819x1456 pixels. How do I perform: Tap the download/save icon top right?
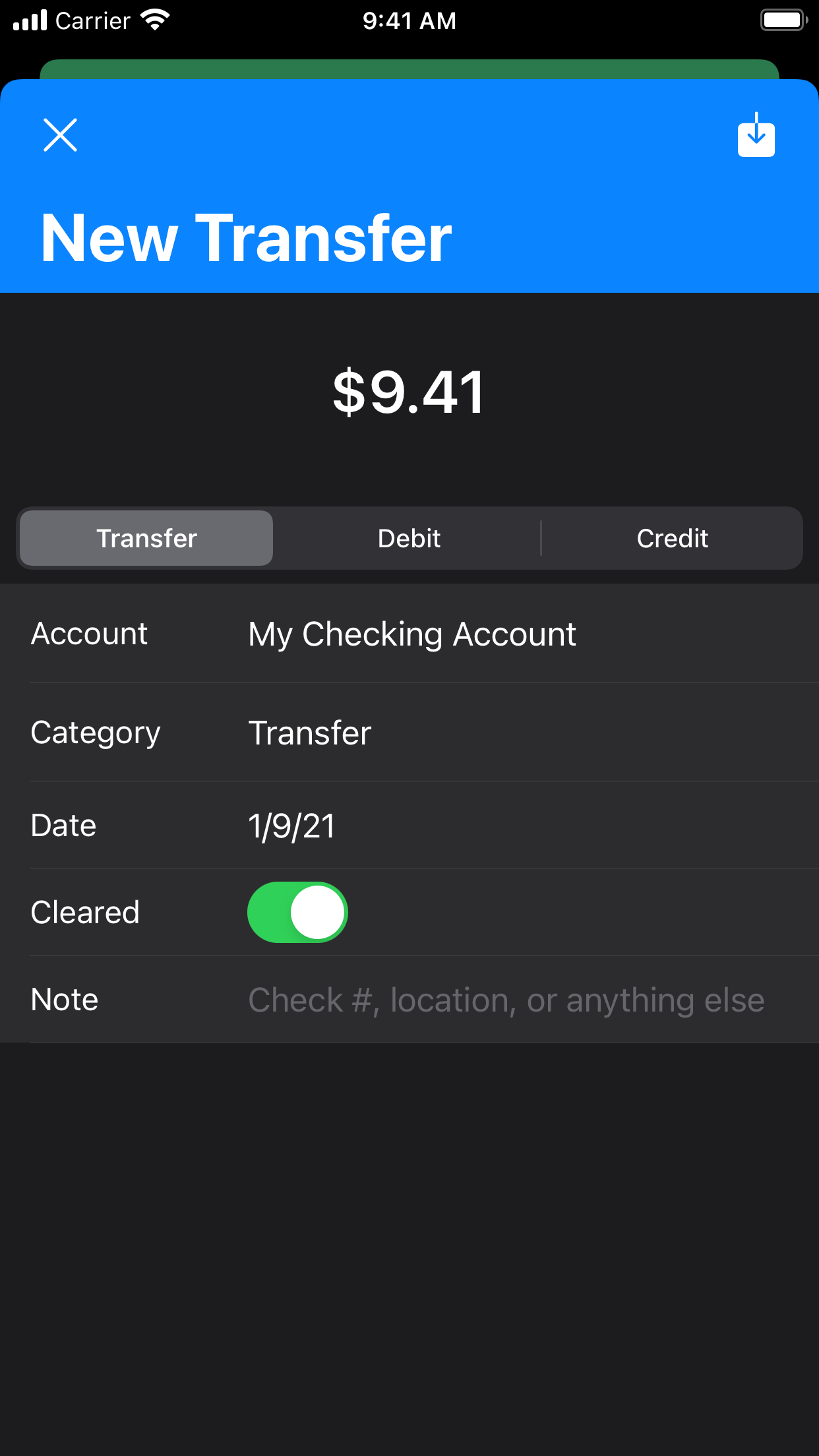[x=756, y=135]
